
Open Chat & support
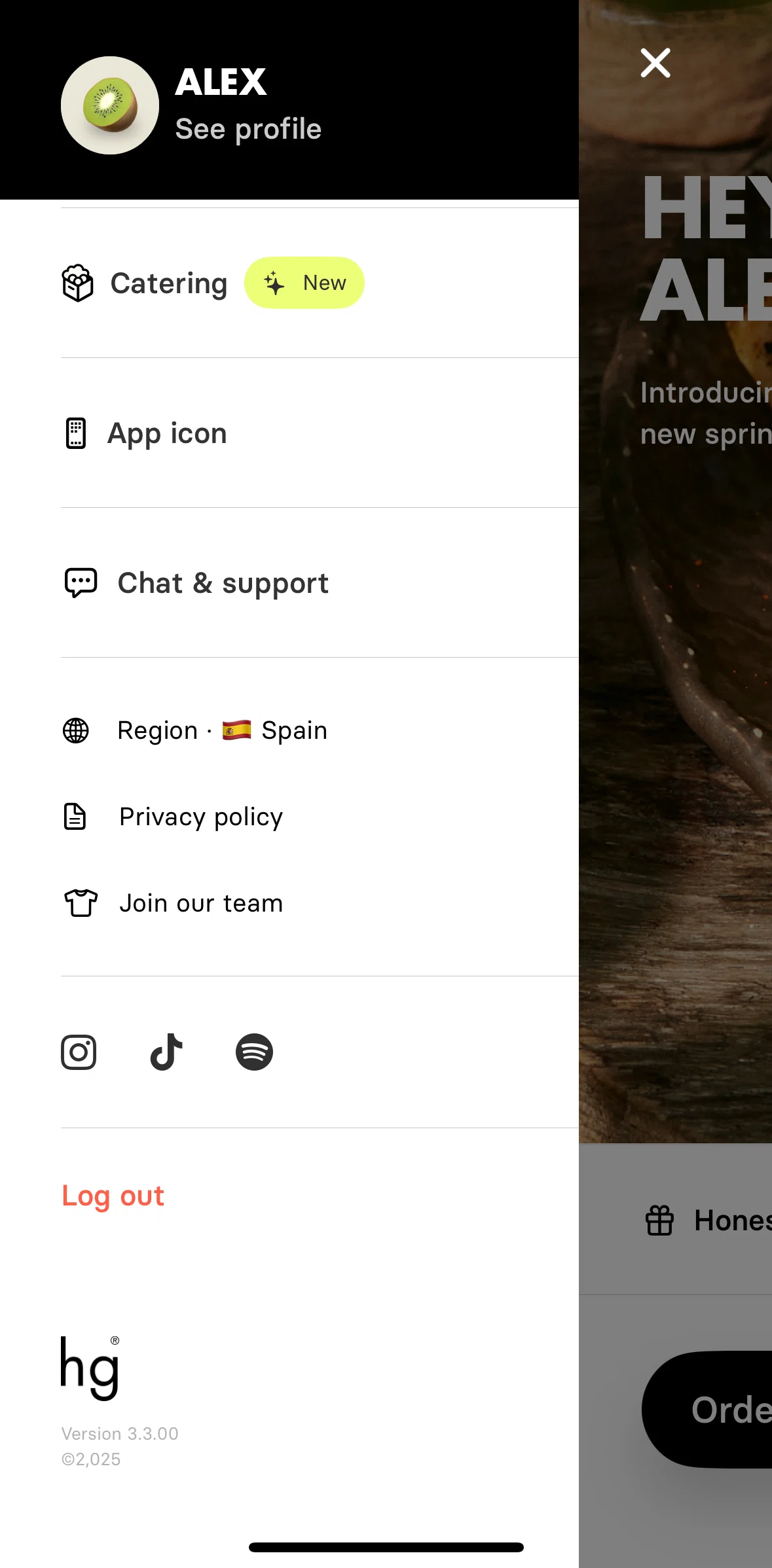(320, 583)
